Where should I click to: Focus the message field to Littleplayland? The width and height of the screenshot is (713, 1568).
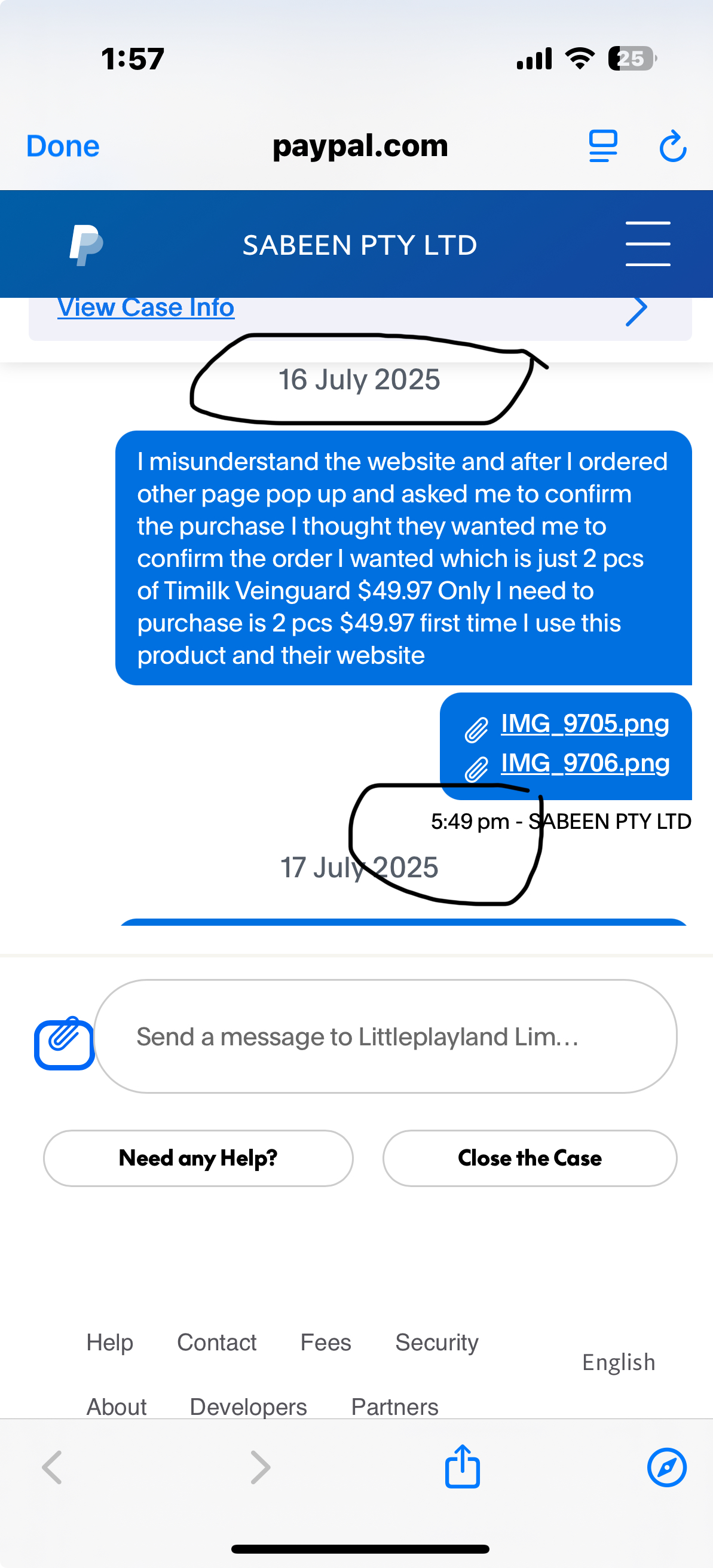[385, 1036]
